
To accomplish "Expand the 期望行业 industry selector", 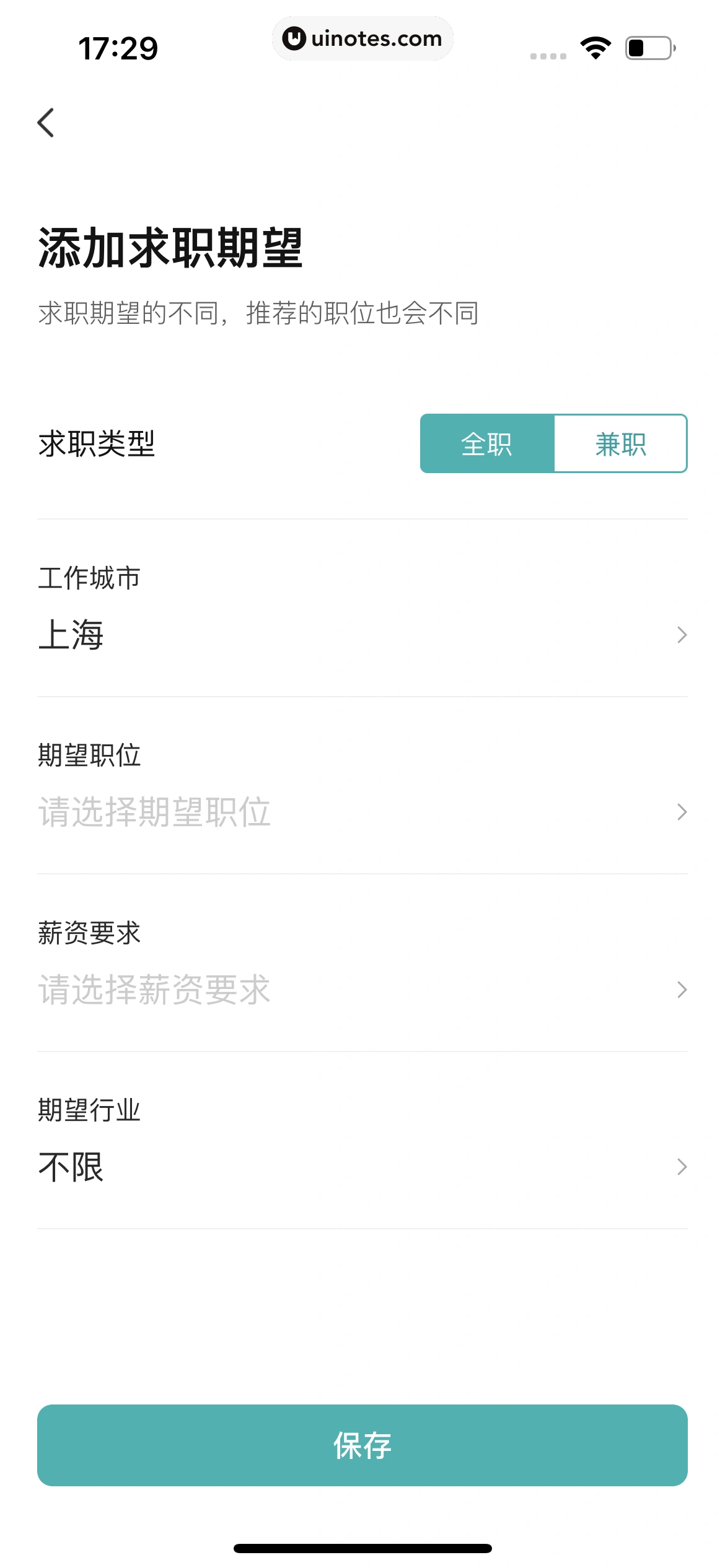I will tap(362, 1167).
